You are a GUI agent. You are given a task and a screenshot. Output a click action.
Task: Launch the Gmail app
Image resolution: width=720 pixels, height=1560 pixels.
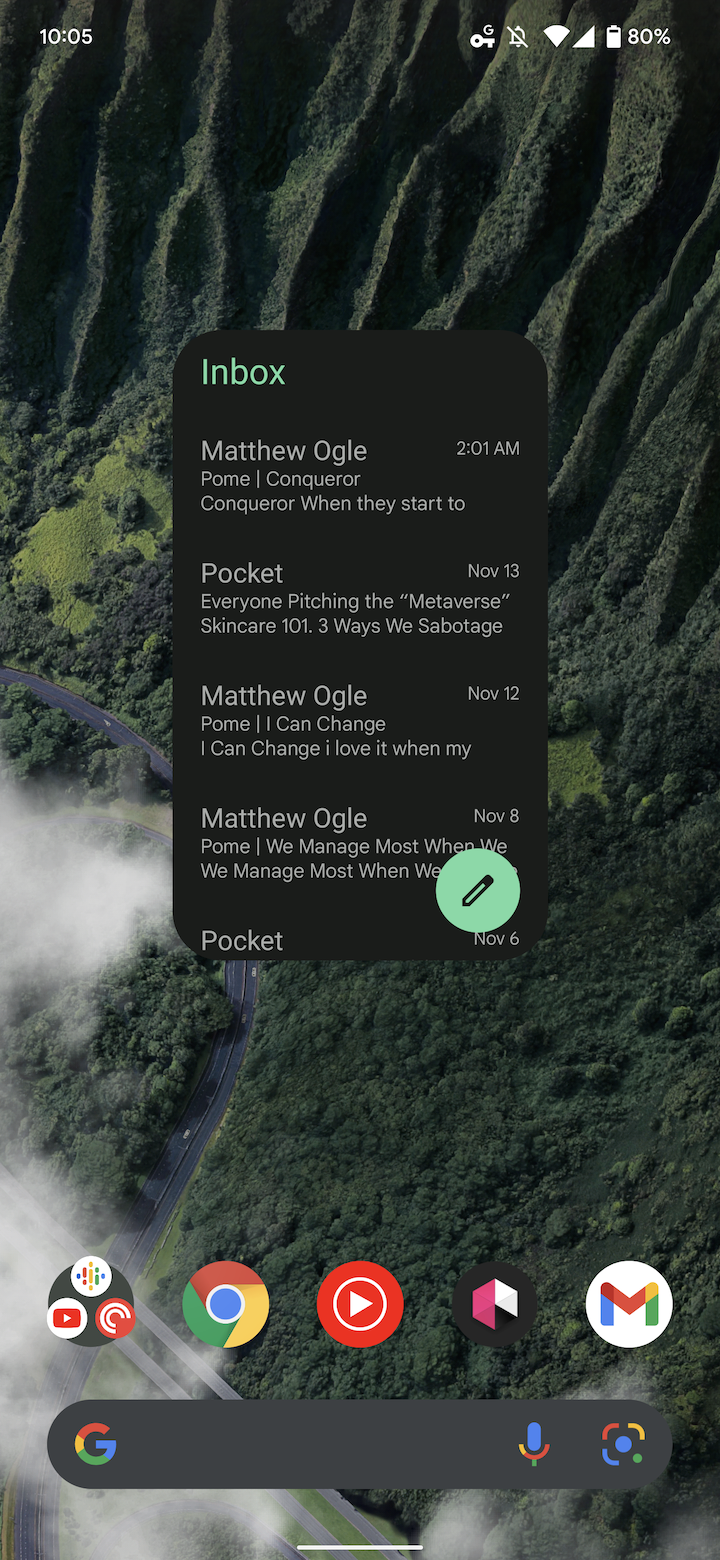[629, 1304]
